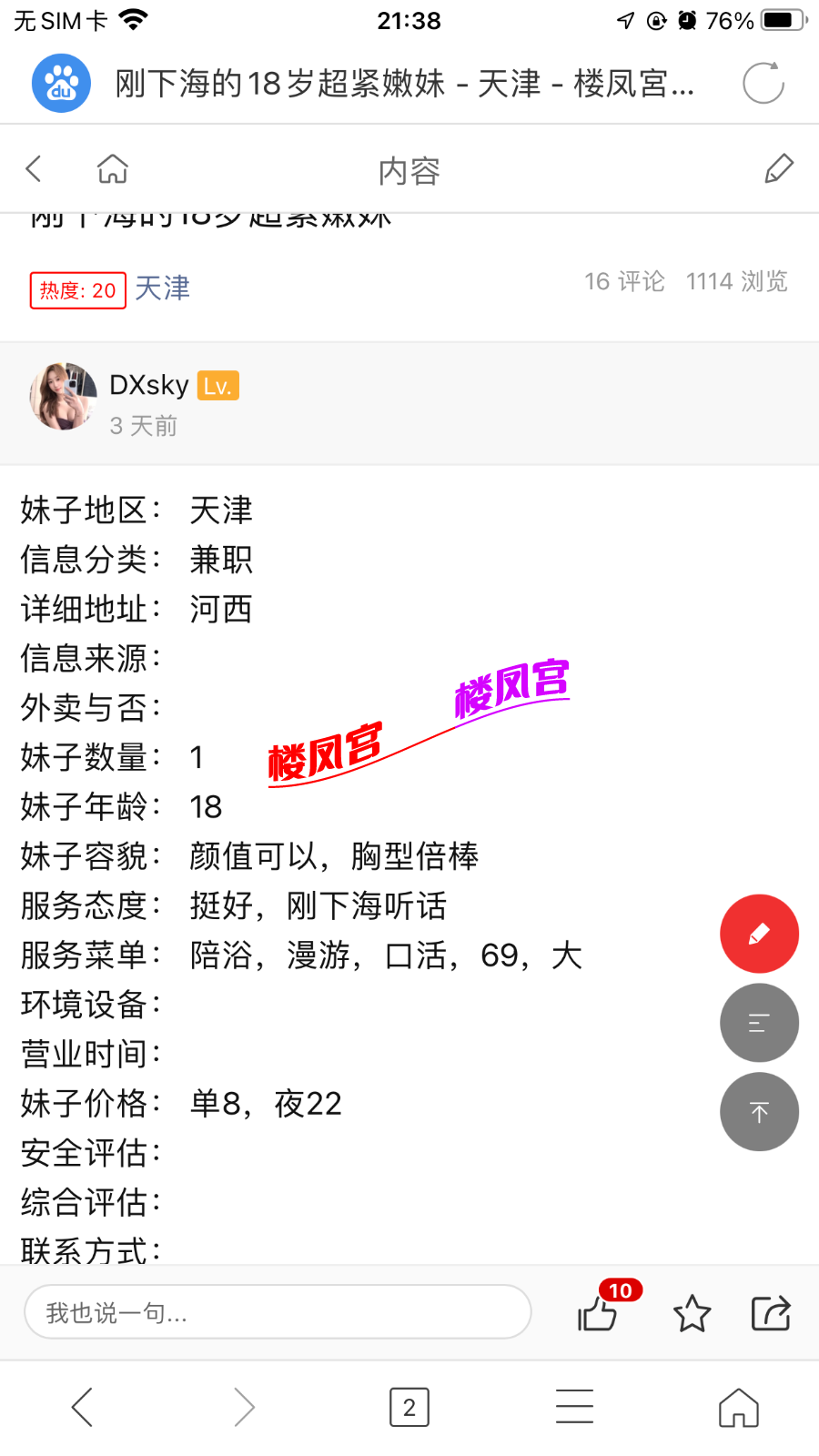Tap the red floating pencil compose button

tap(759, 933)
